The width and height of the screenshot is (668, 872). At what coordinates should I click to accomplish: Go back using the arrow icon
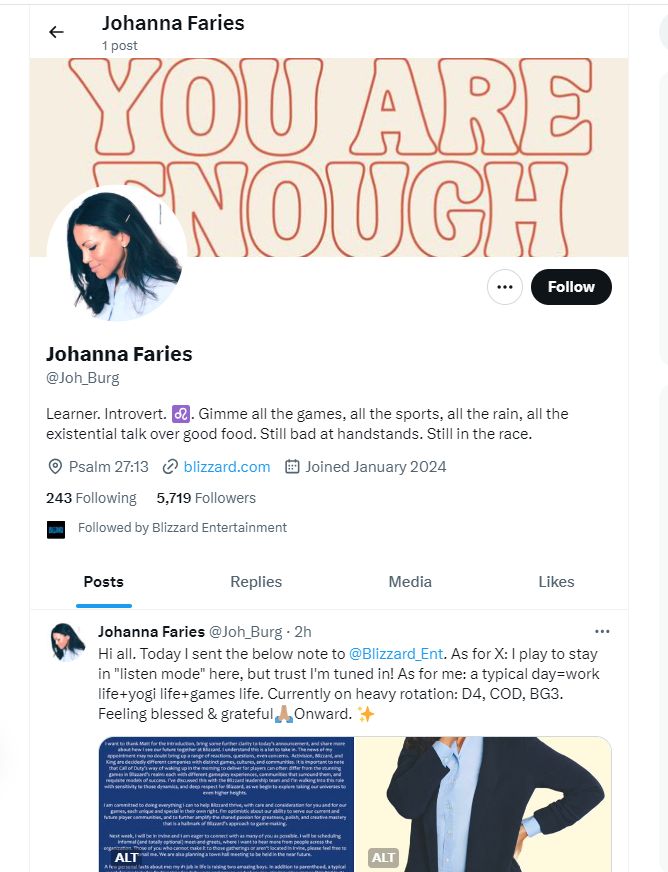click(x=56, y=32)
